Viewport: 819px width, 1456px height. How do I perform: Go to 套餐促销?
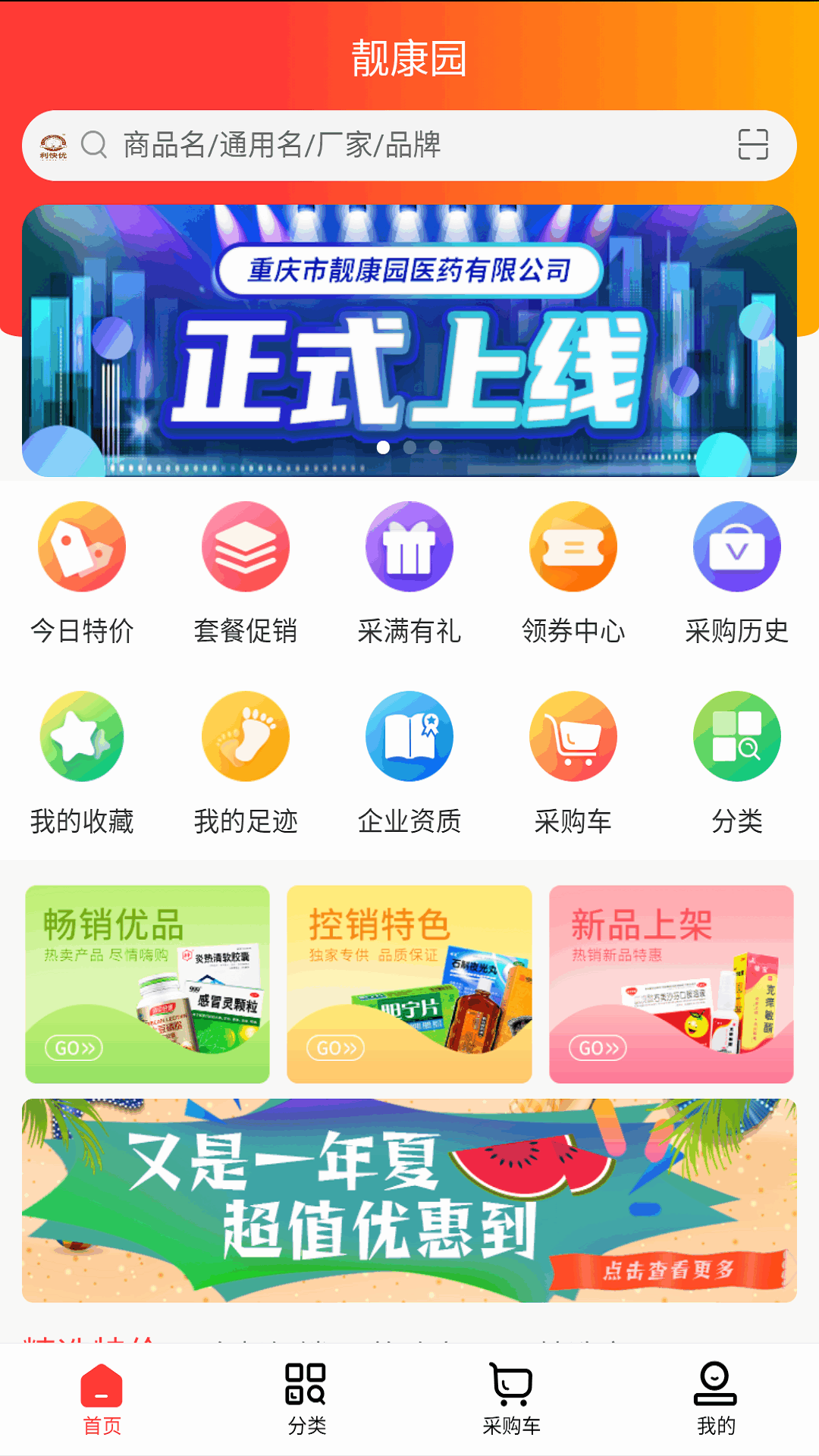click(x=246, y=573)
